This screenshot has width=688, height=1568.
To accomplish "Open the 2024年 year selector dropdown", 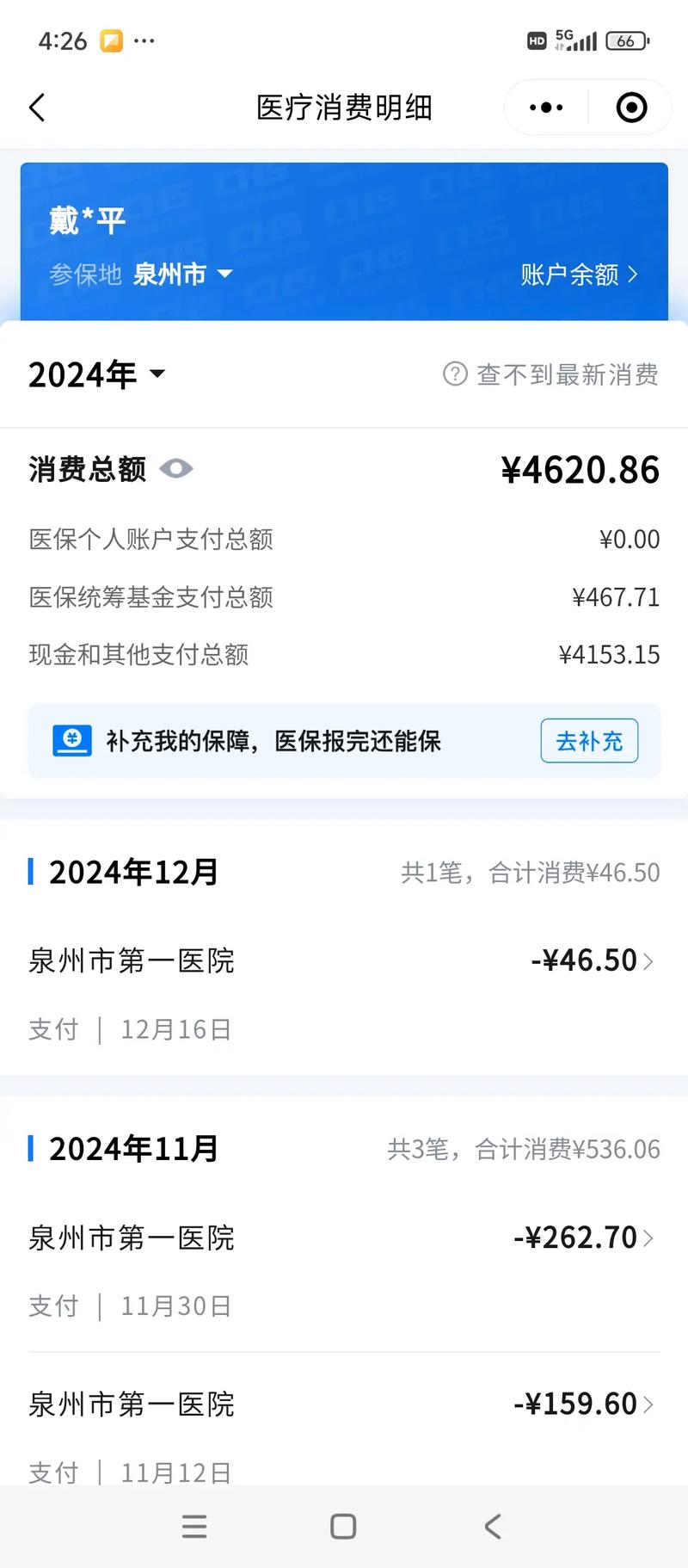I will tap(95, 373).
